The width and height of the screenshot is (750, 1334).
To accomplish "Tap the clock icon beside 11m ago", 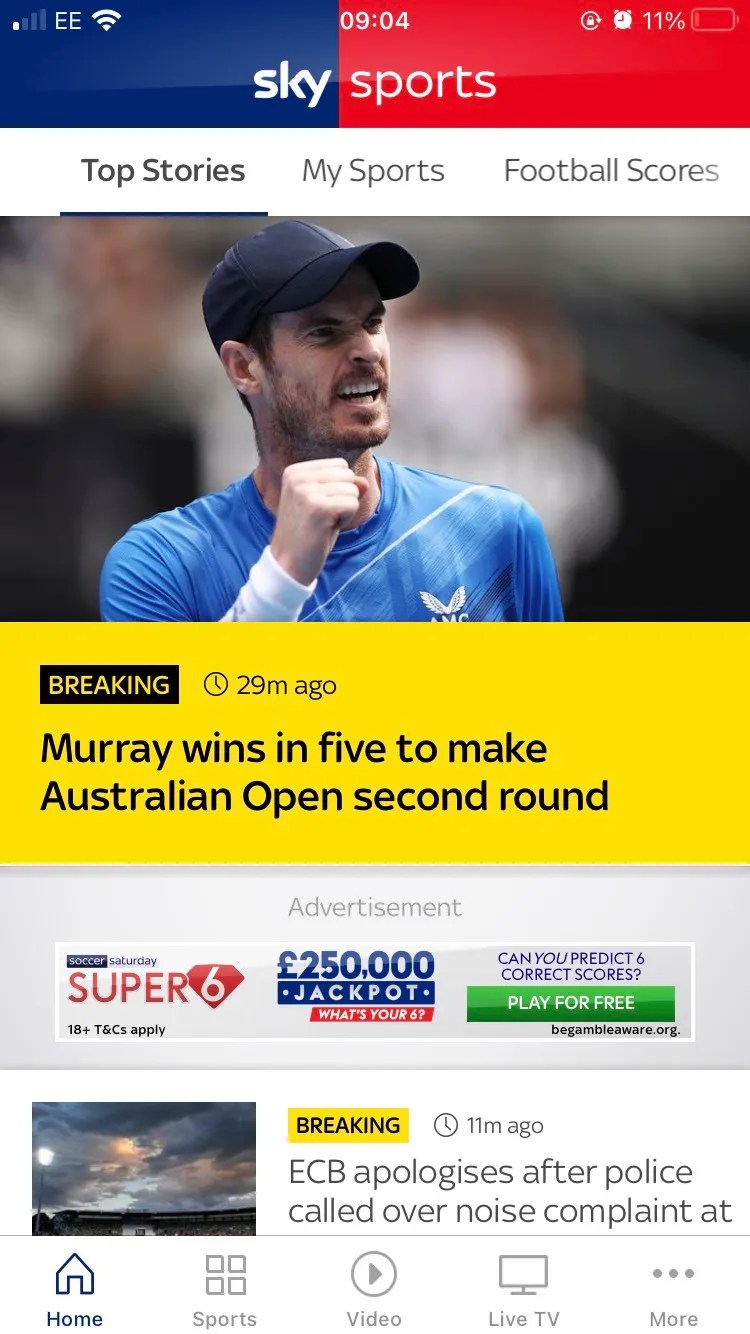I will pos(444,1125).
